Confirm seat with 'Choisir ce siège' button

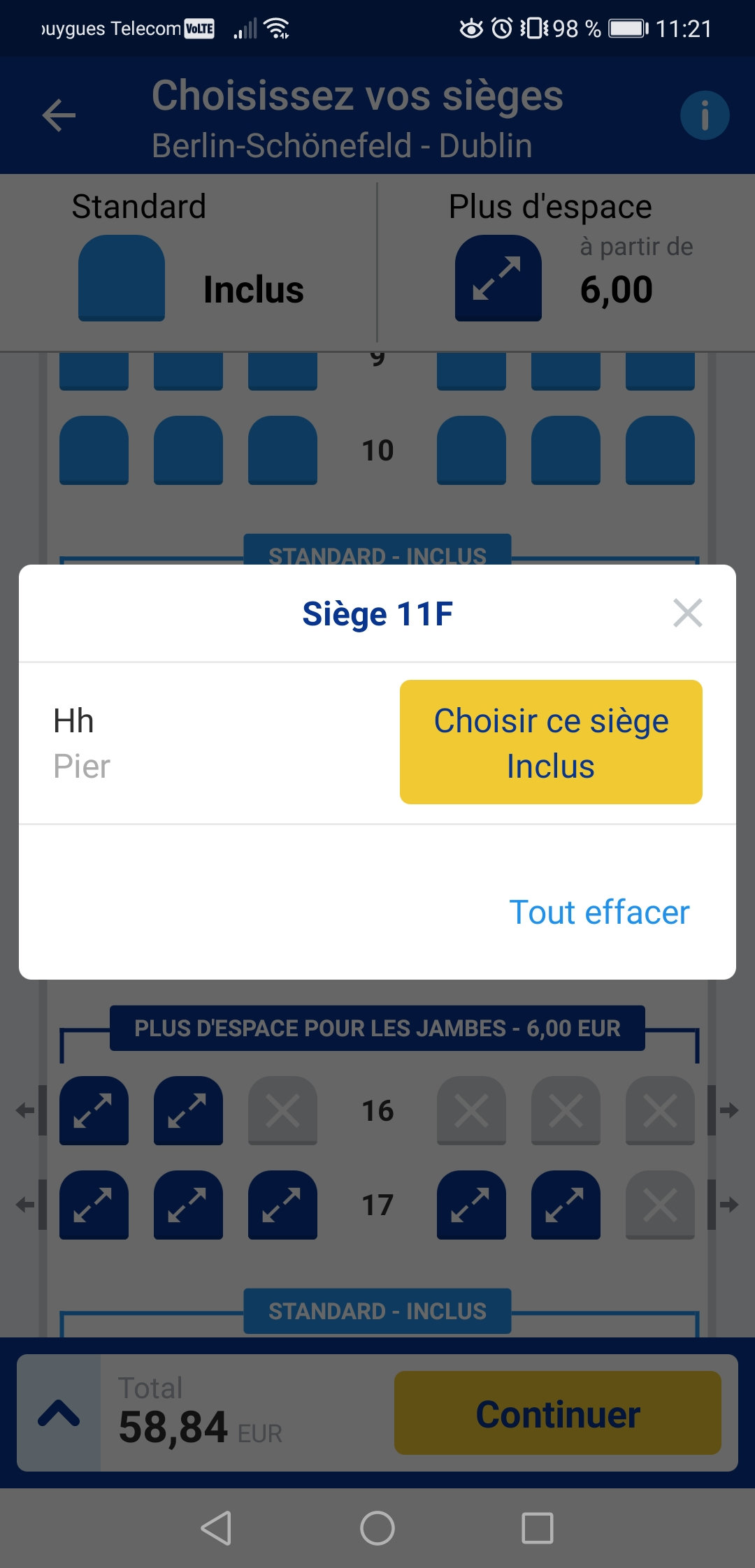pos(551,742)
